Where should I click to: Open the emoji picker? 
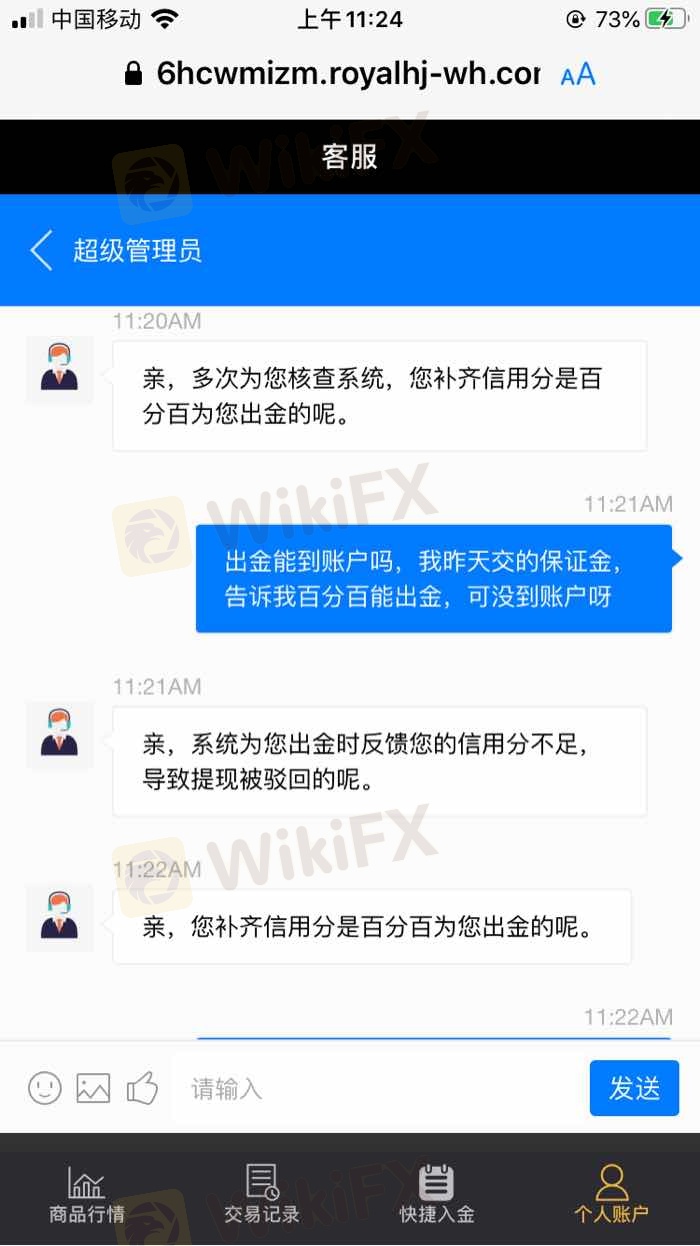click(x=45, y=1088)
